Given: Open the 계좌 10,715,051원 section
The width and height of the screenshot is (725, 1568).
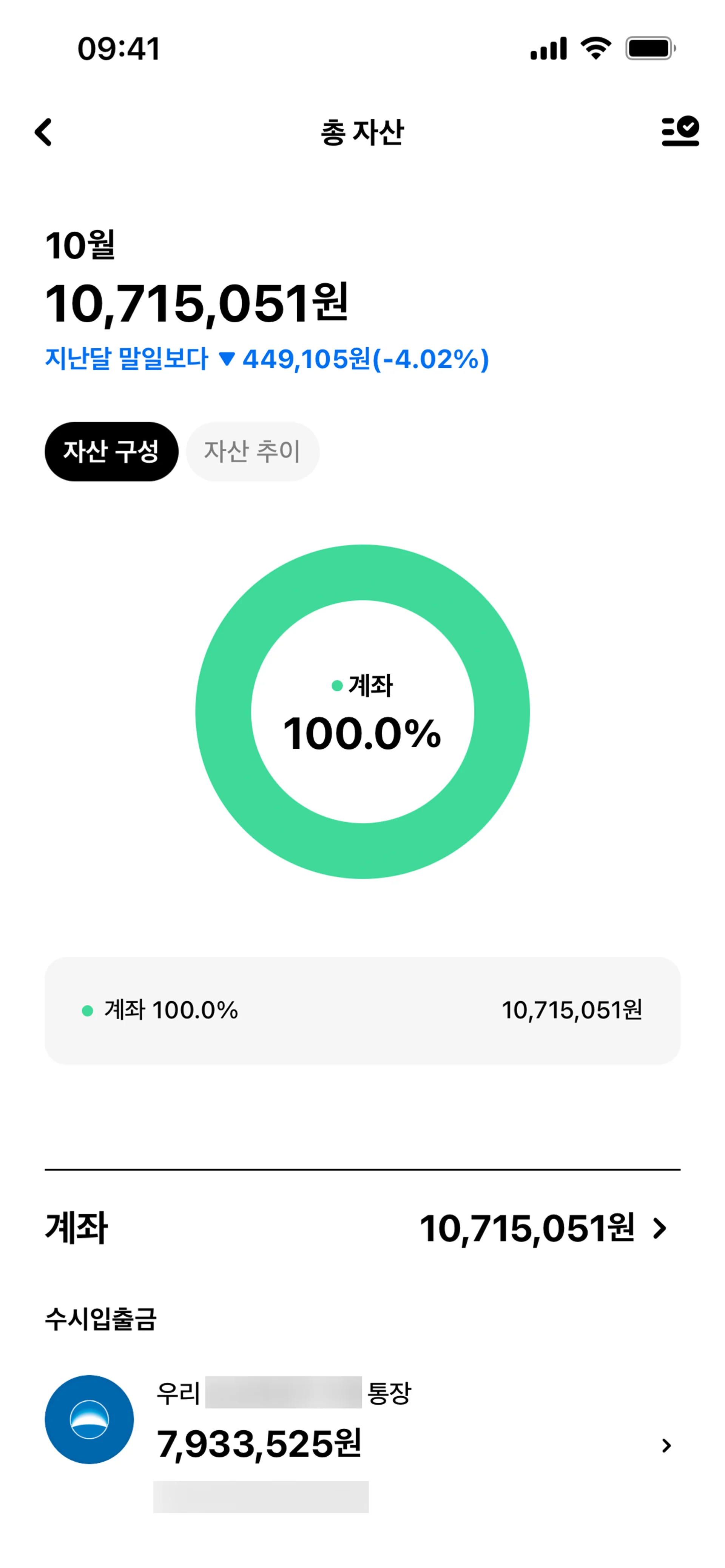Looking at the screenshot, I should tap(362, 1228).
